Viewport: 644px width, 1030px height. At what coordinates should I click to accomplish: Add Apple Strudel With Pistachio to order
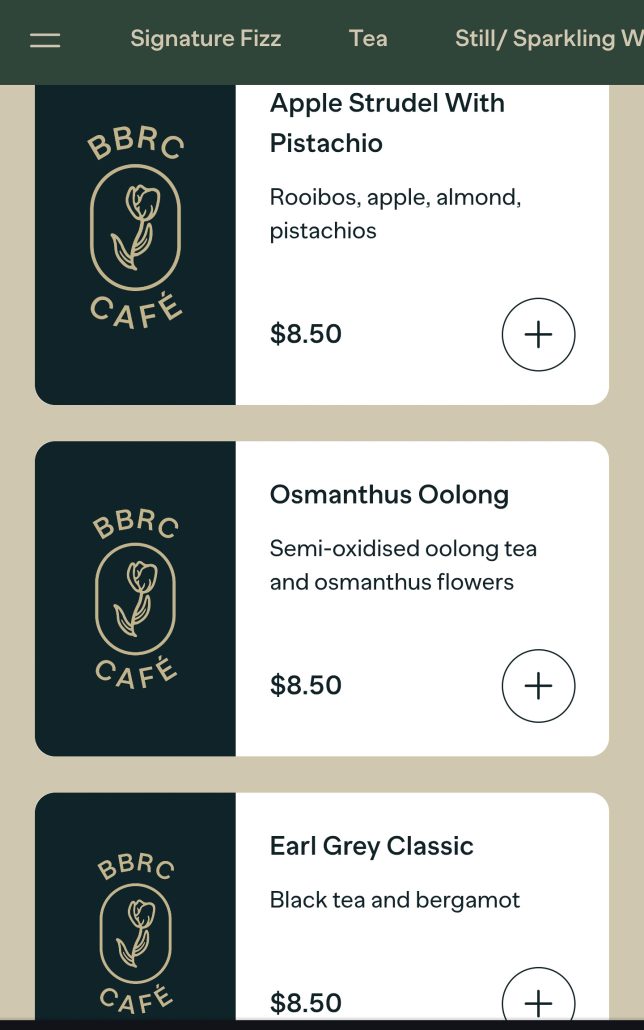pos(538,334)
